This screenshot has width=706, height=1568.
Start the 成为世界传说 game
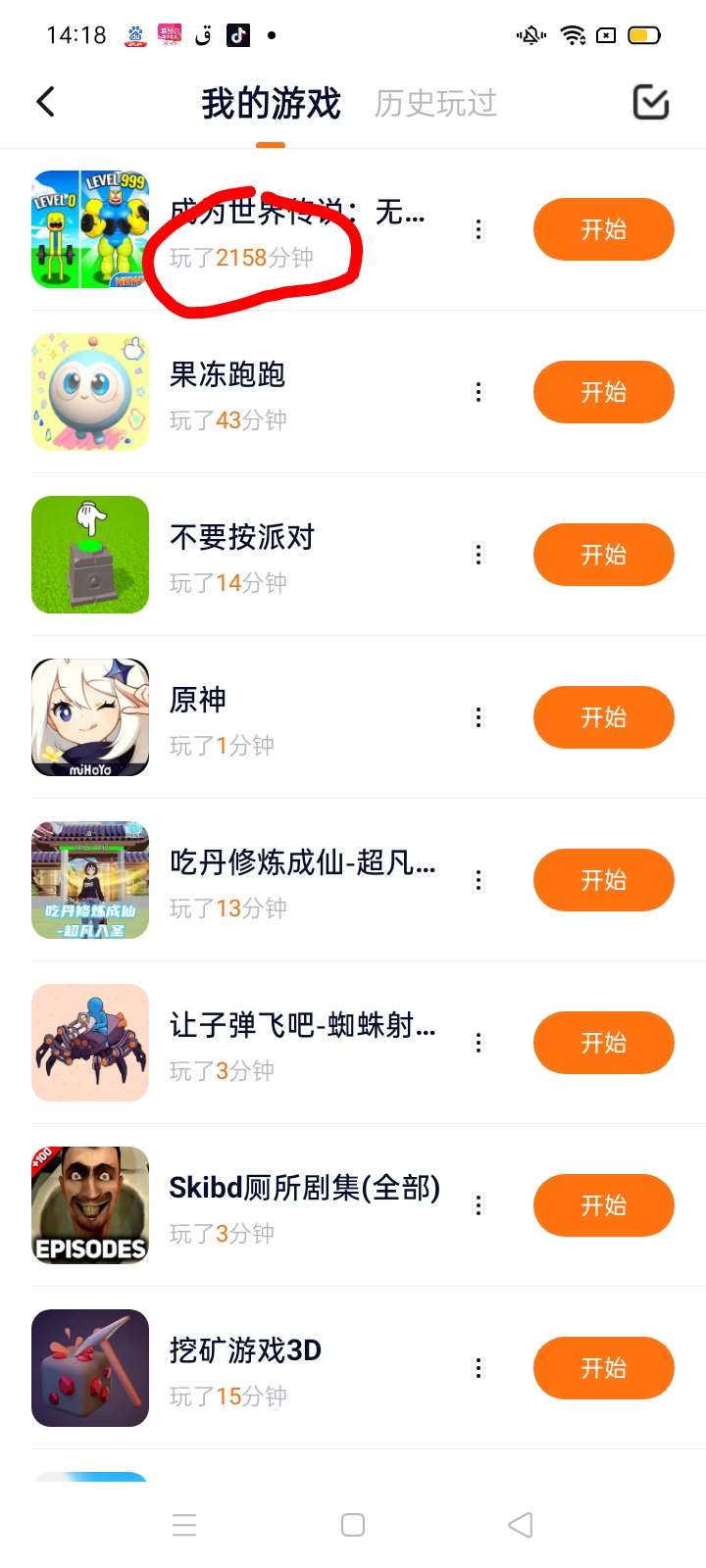603,229
